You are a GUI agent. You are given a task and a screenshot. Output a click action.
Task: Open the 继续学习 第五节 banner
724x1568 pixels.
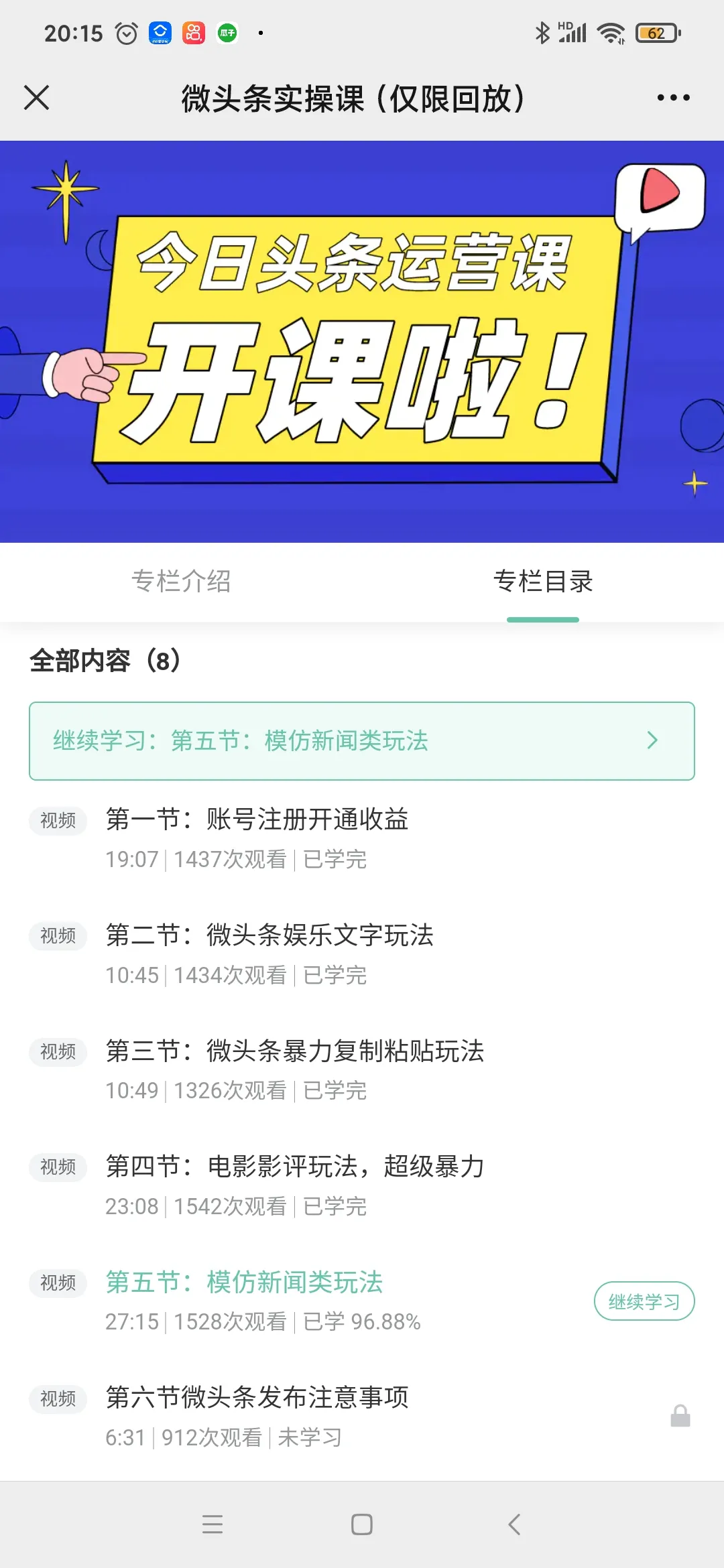click(x=362, y=741)
